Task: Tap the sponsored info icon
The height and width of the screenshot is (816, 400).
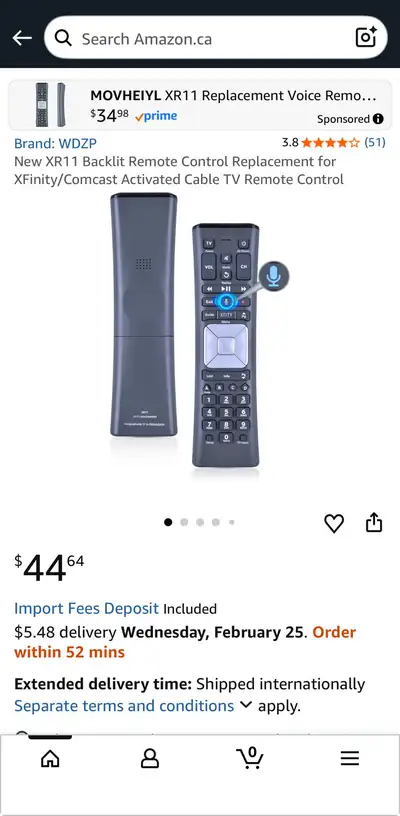Action: tap(378, 119)
